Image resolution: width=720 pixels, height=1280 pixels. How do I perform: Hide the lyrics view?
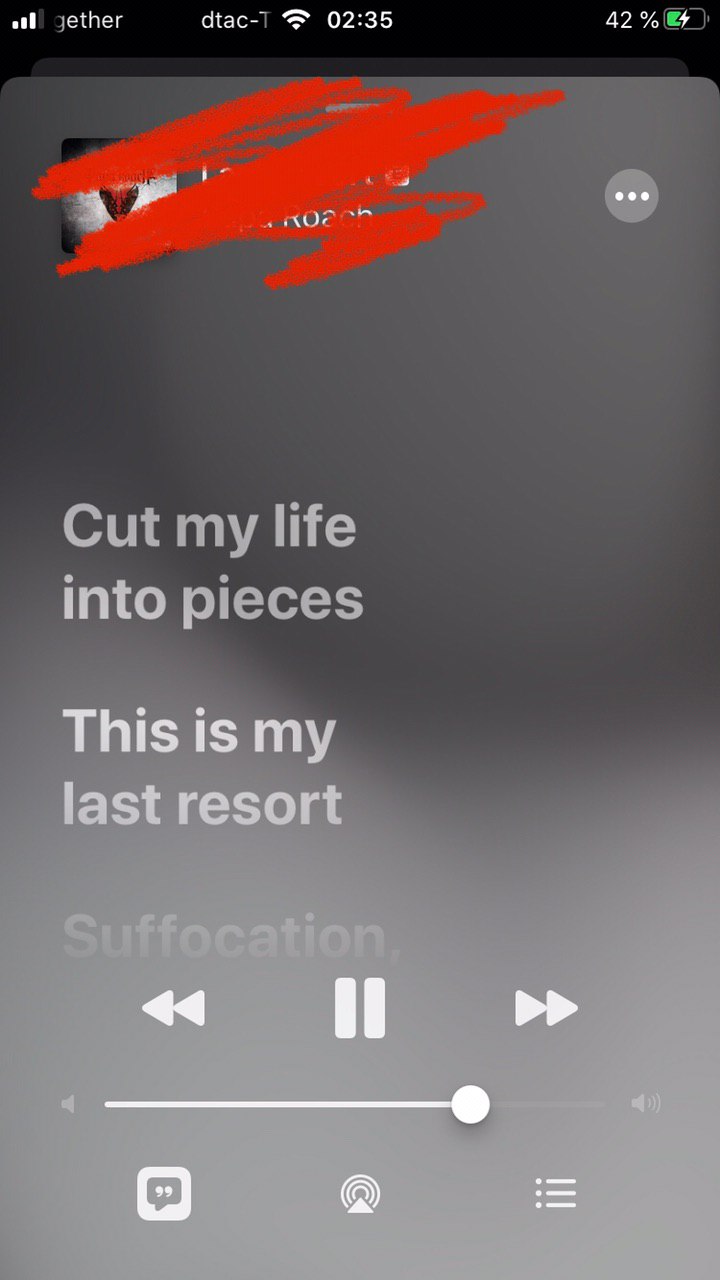(164, 1193)
